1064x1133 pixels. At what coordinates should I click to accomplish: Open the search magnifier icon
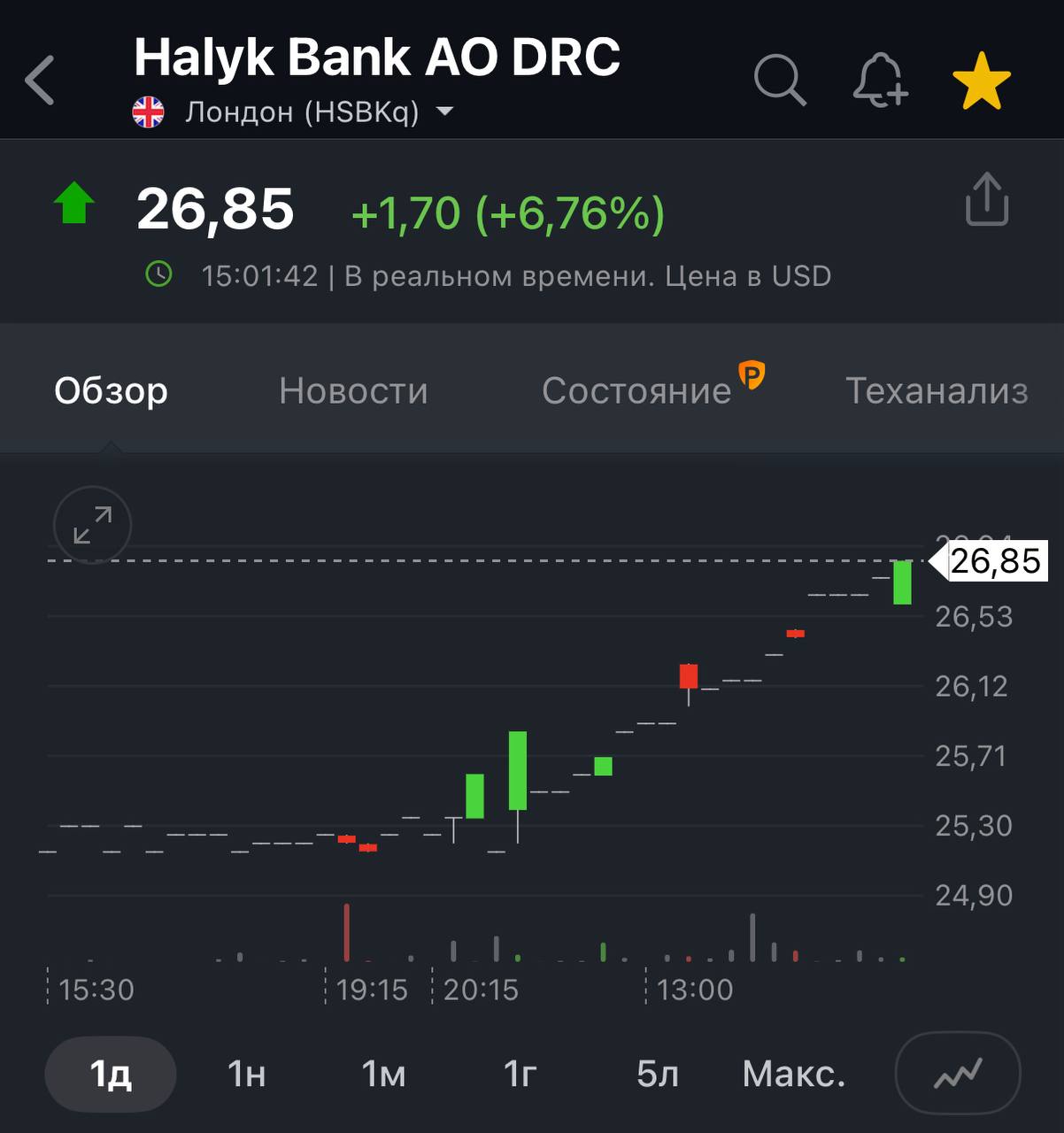[779, 80]
